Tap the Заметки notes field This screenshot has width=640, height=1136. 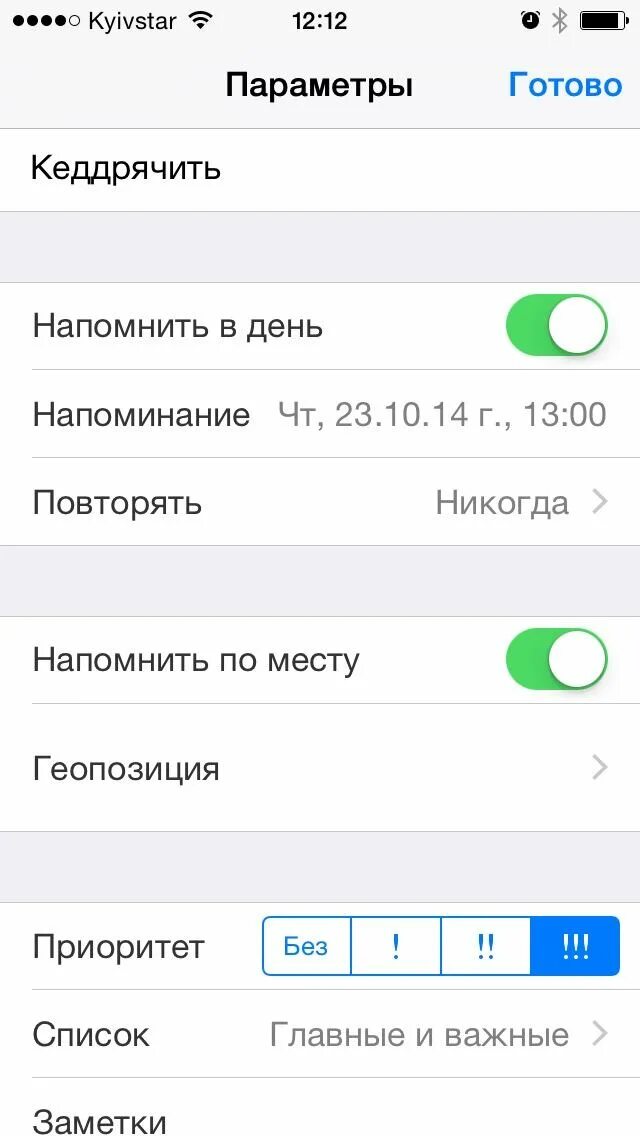pyautogui.click(x=320, y=1107)
